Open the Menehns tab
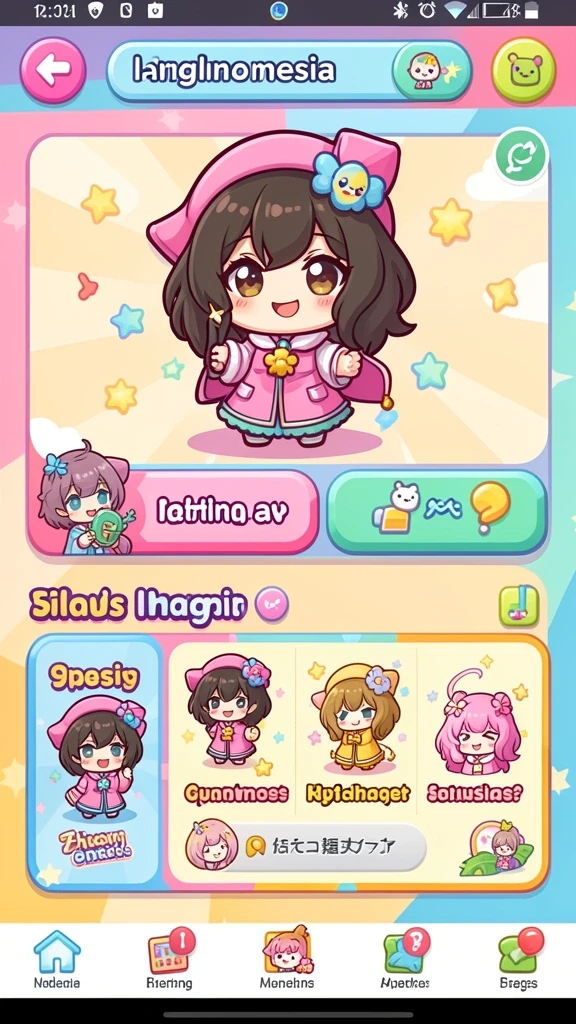This screenshot has height=1024, width=576. point(287,959)
